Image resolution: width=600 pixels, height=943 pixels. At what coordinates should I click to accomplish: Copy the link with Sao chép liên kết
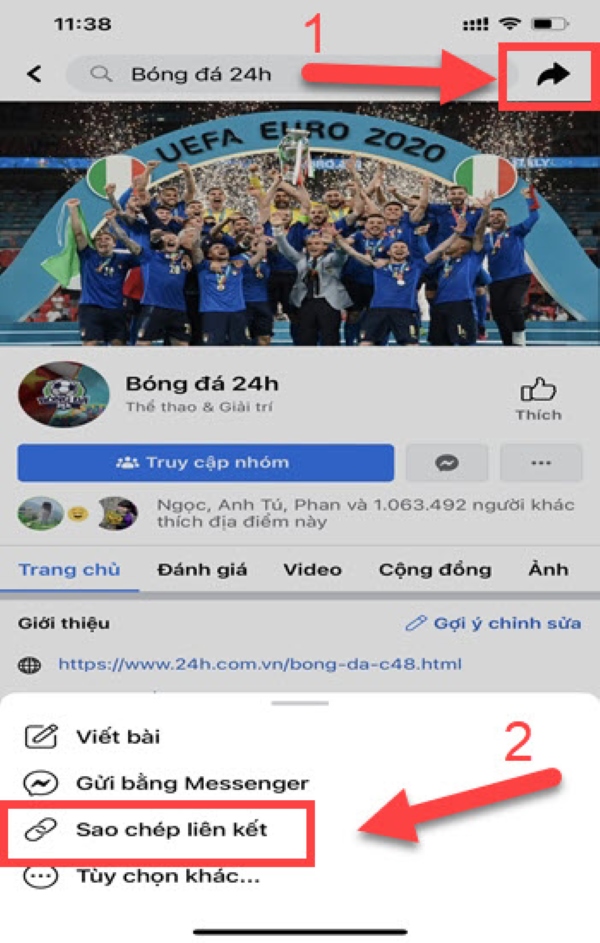172,830
